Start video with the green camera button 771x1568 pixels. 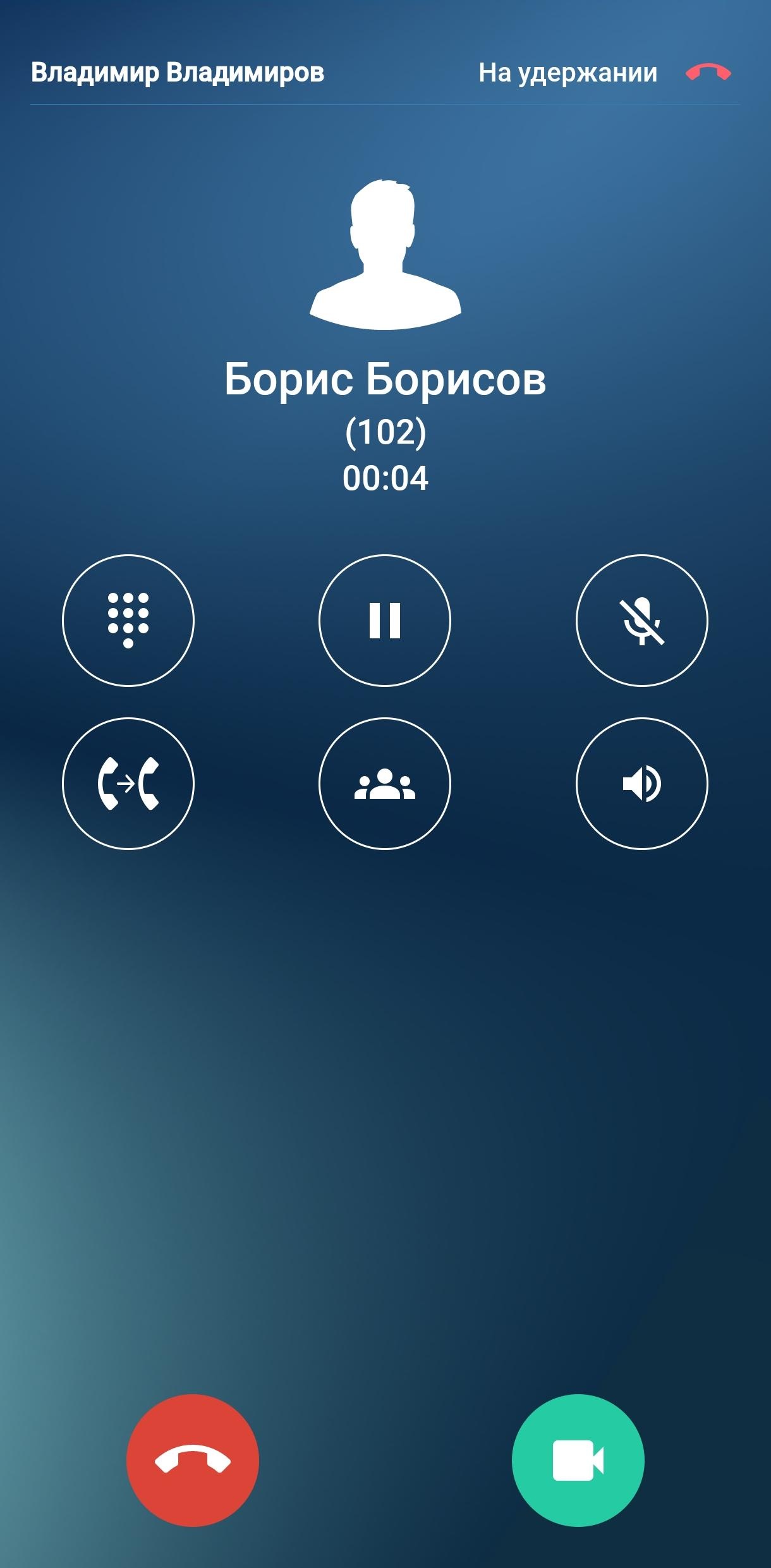[578, 1461]
